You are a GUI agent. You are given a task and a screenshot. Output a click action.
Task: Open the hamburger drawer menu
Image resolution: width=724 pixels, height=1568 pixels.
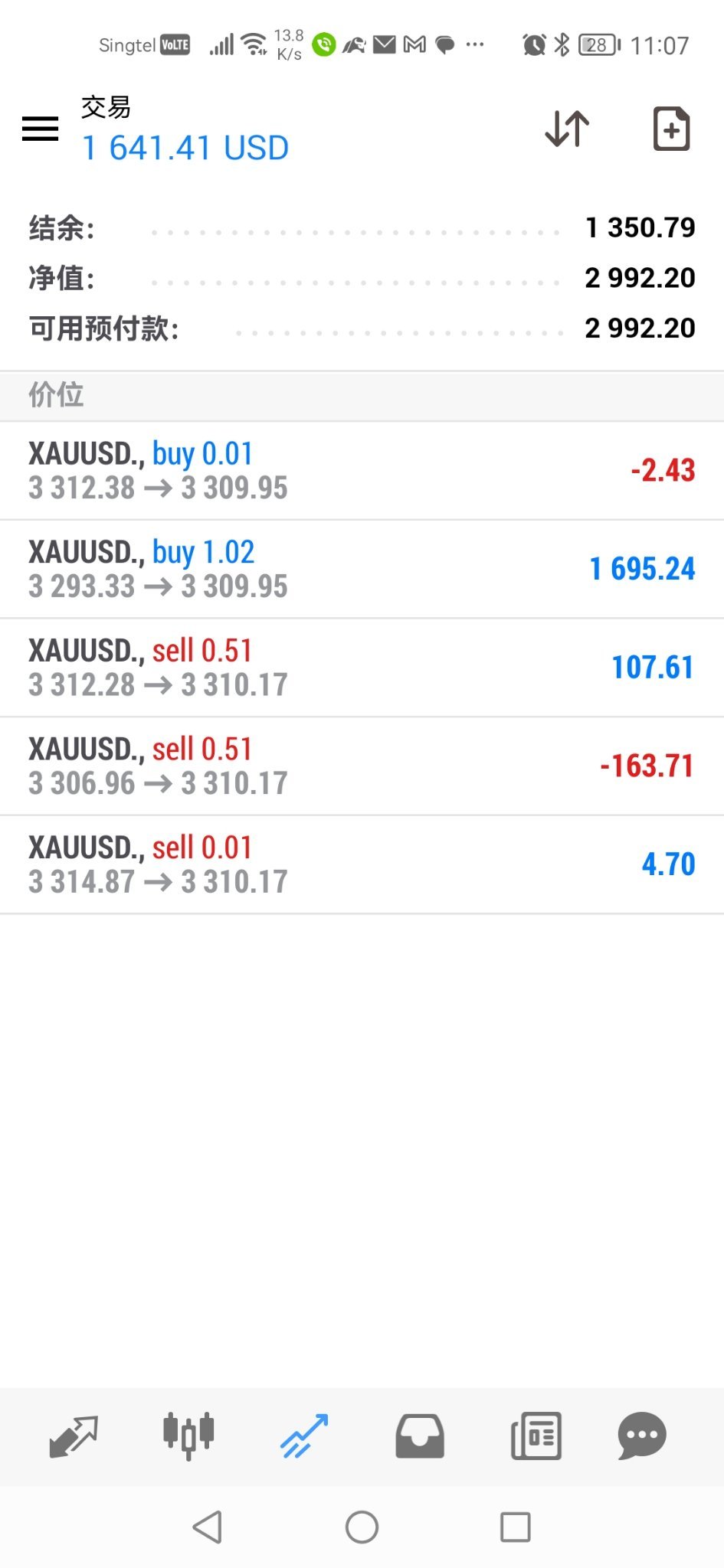pyautogui.click(x=40, y=129)
